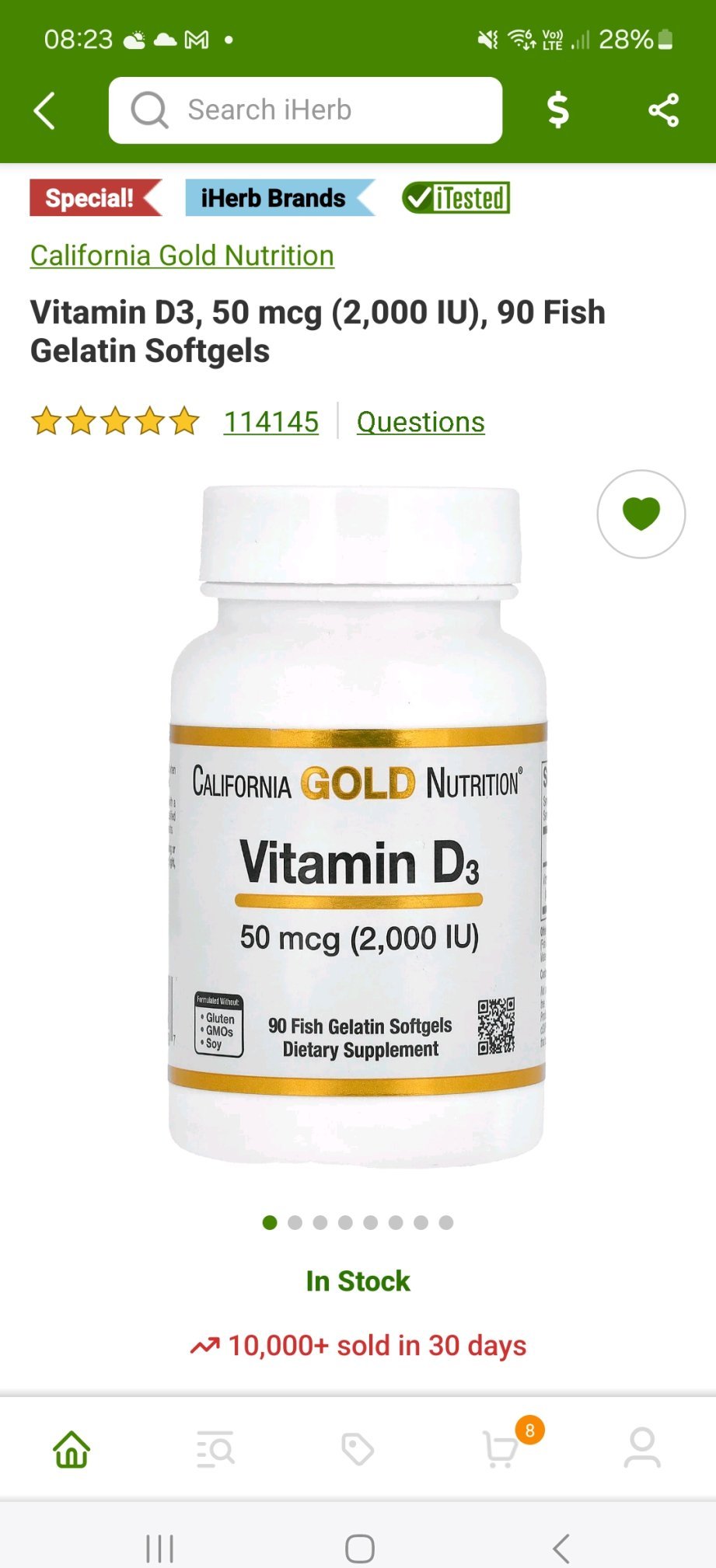Share this Vitamin D3 product
This screenshot has height=1568, width=716.
coord(663,110)
